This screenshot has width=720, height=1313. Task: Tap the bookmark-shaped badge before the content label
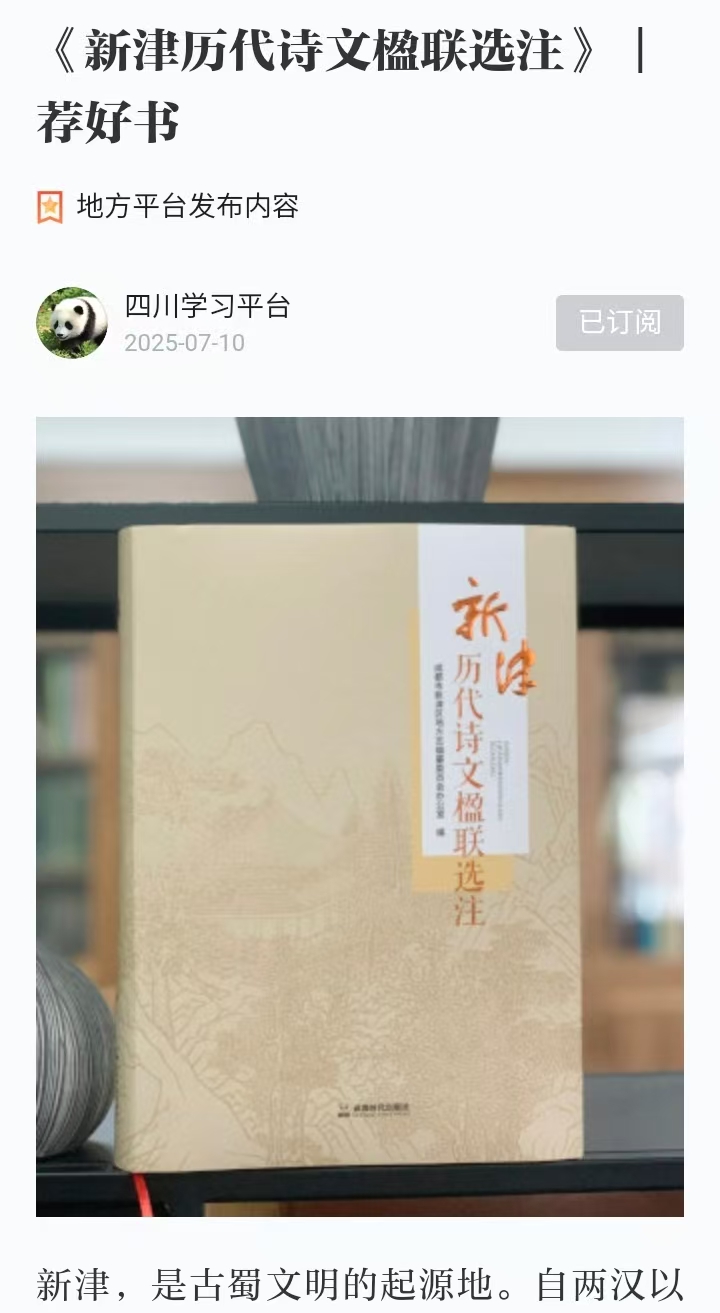[47, 204]
